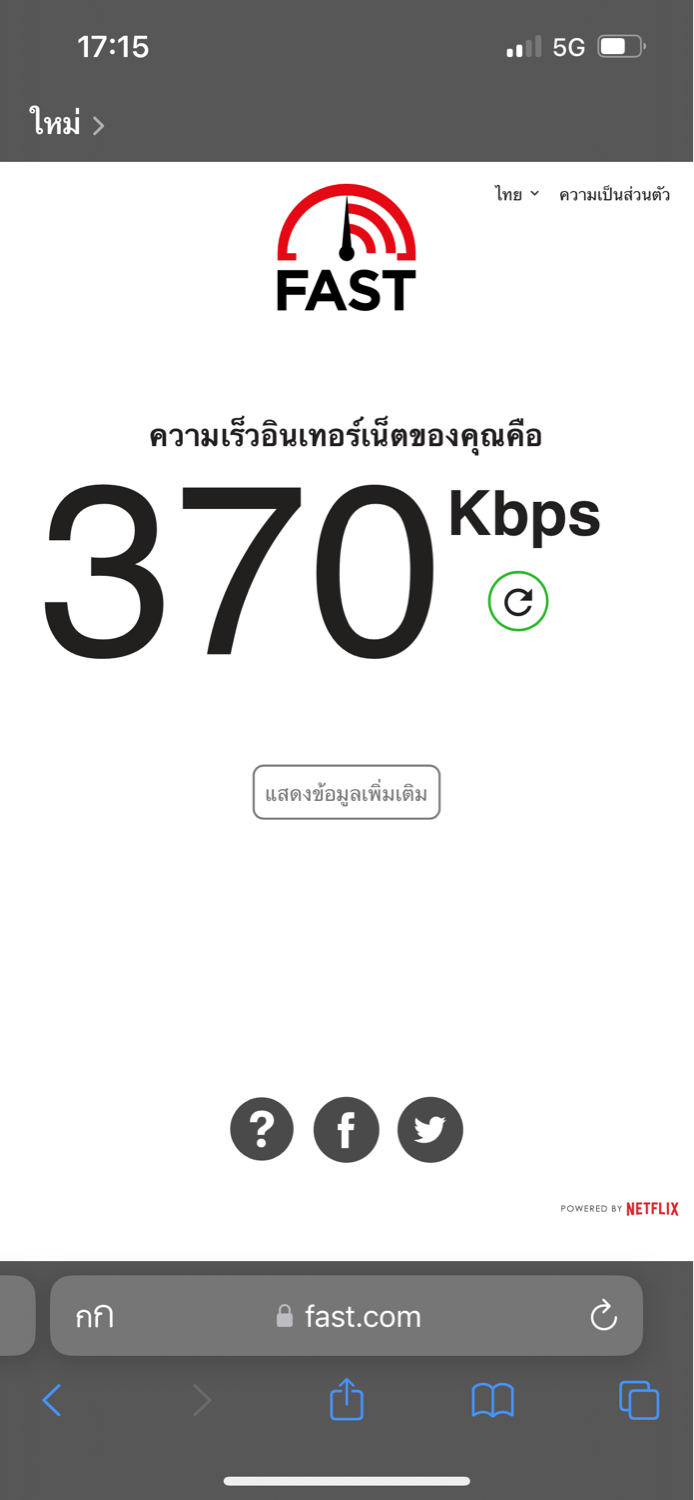Return to the ใหม่ app breadcrumb
The image size is (694, 1500).
[x=67, y=124]
